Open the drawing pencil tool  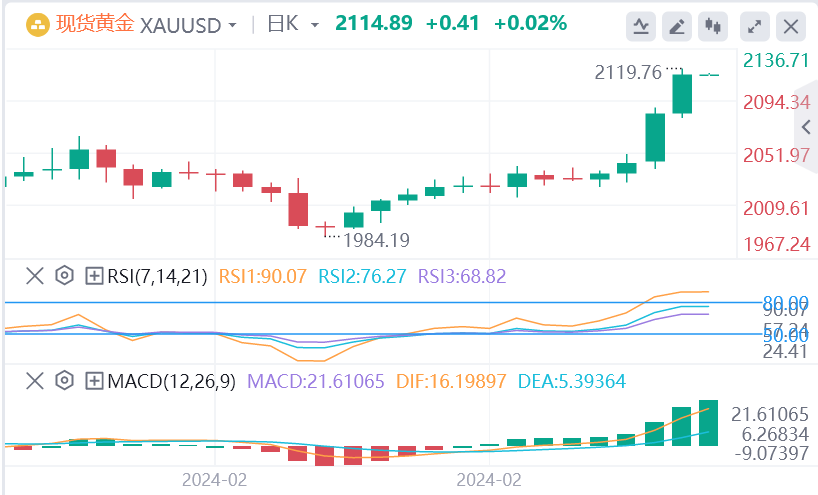click(677, 26)
